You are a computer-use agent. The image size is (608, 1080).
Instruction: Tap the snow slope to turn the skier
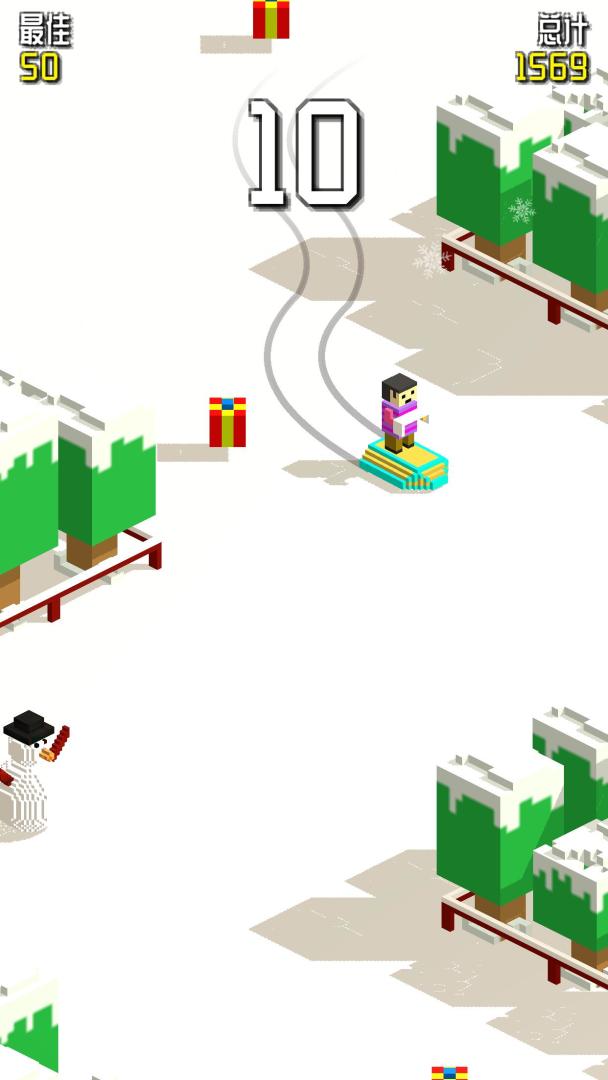(x=300, y=640)
